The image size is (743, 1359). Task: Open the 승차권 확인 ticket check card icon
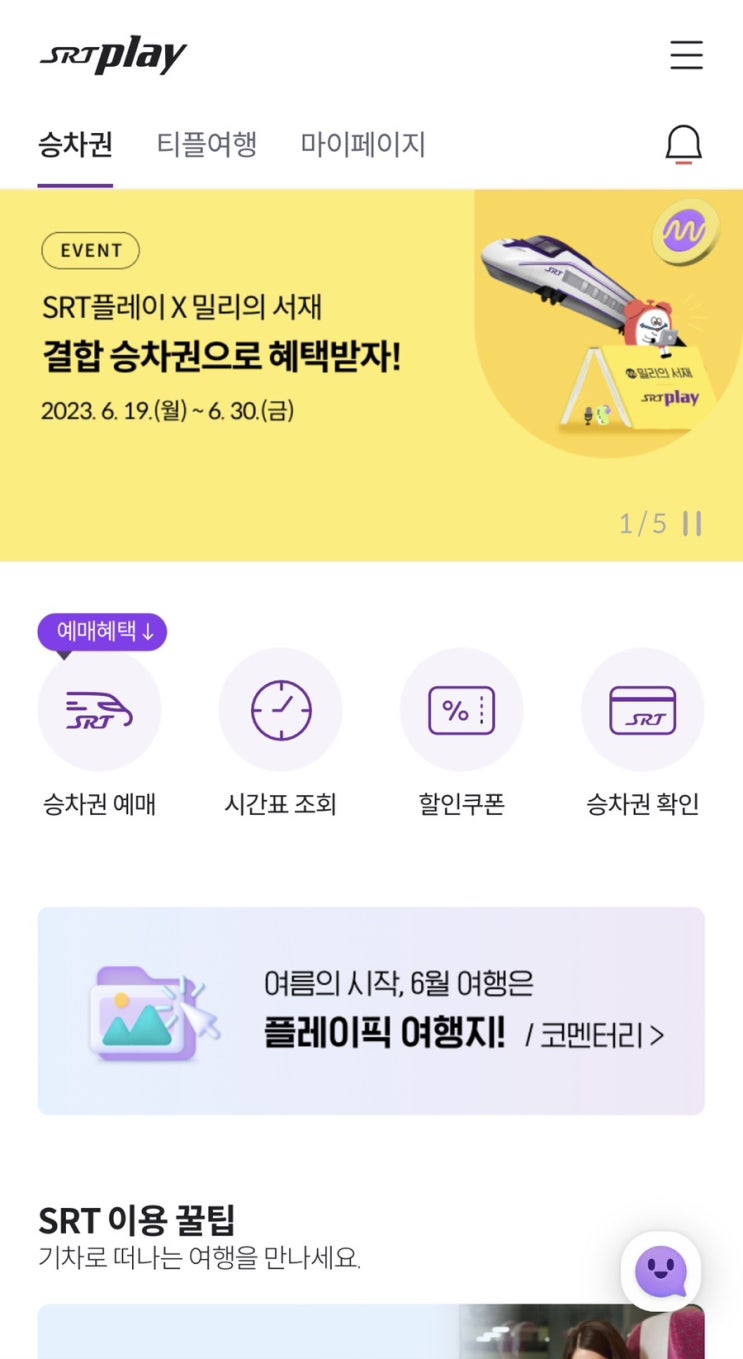(x=643, y=708)
